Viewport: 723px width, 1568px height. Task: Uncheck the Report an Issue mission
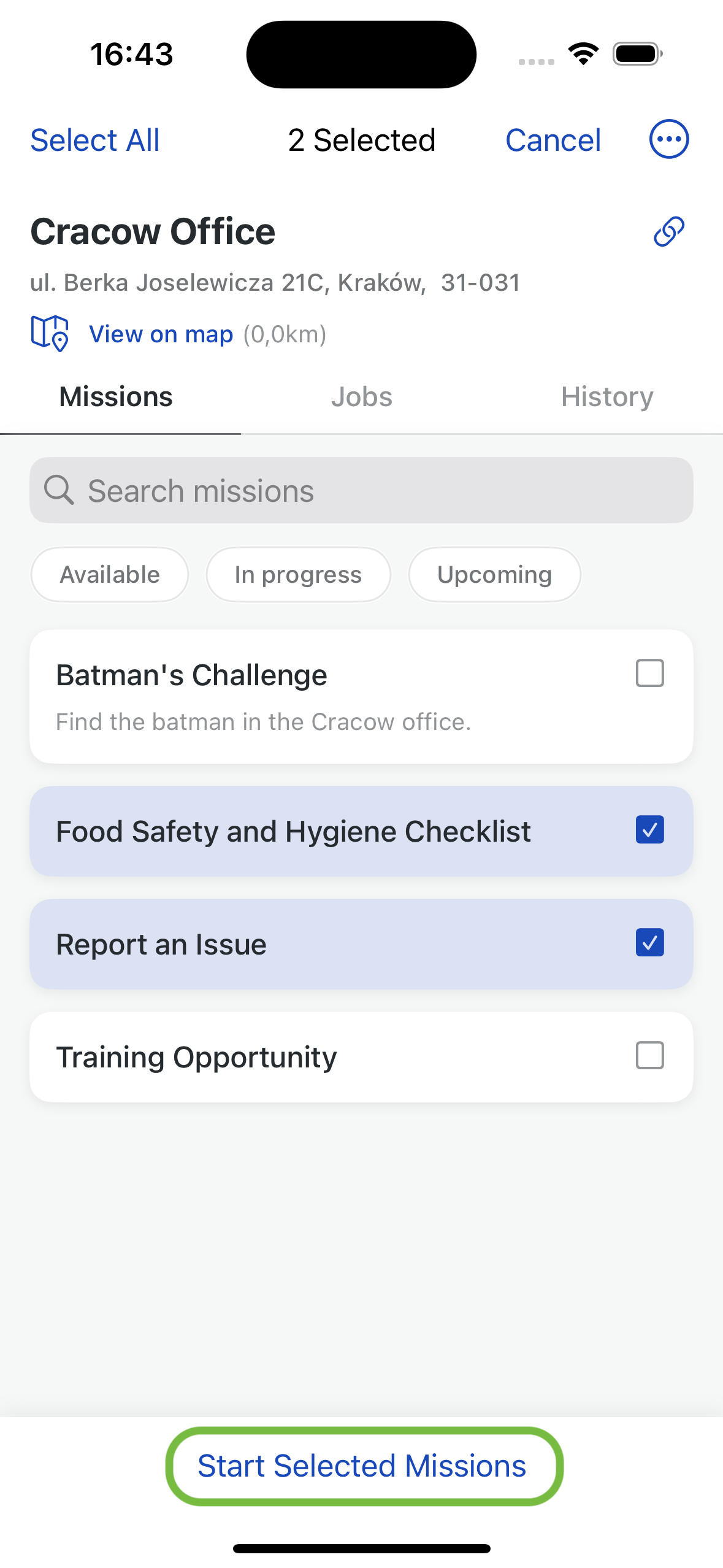pos(650,943)
